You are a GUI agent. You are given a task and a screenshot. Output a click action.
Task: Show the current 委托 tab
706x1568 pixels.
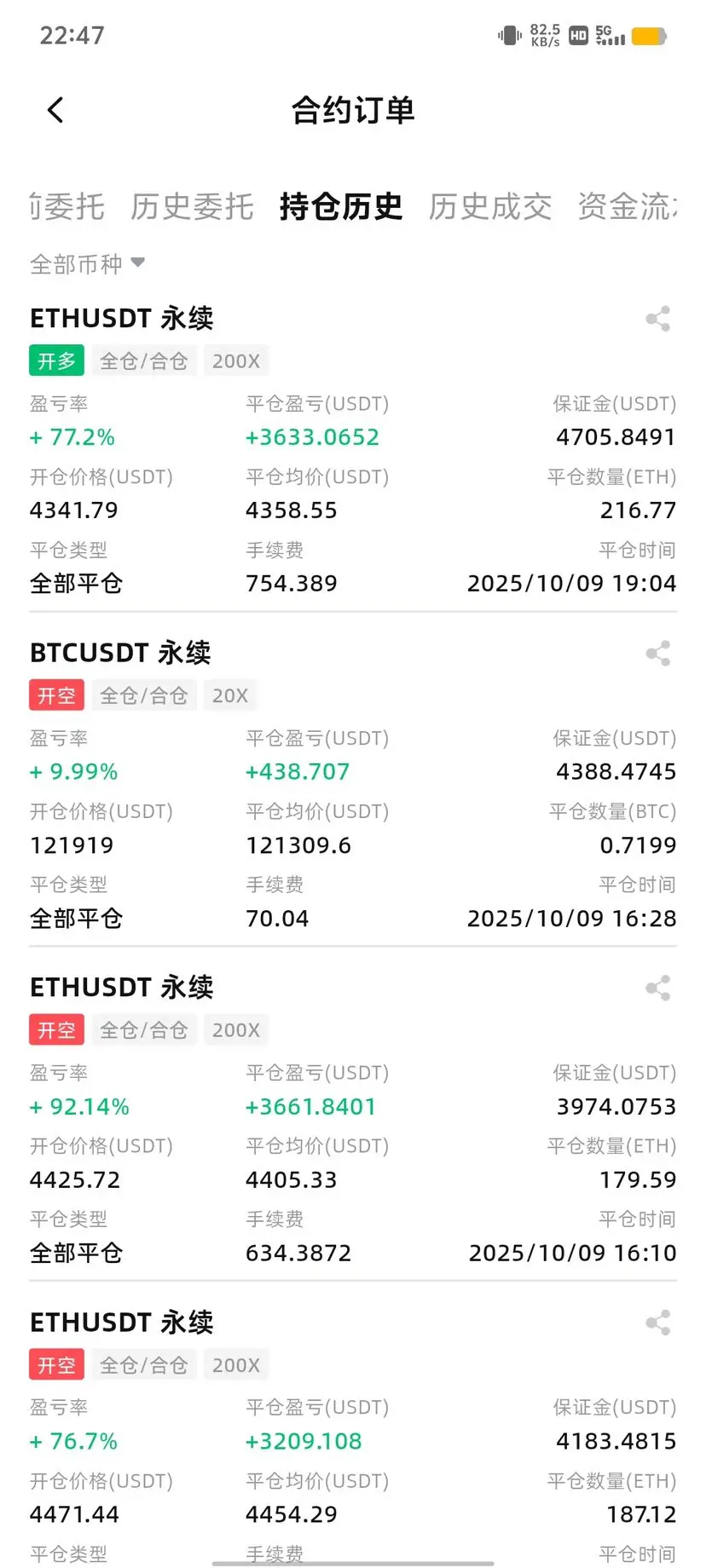point(67,207)
